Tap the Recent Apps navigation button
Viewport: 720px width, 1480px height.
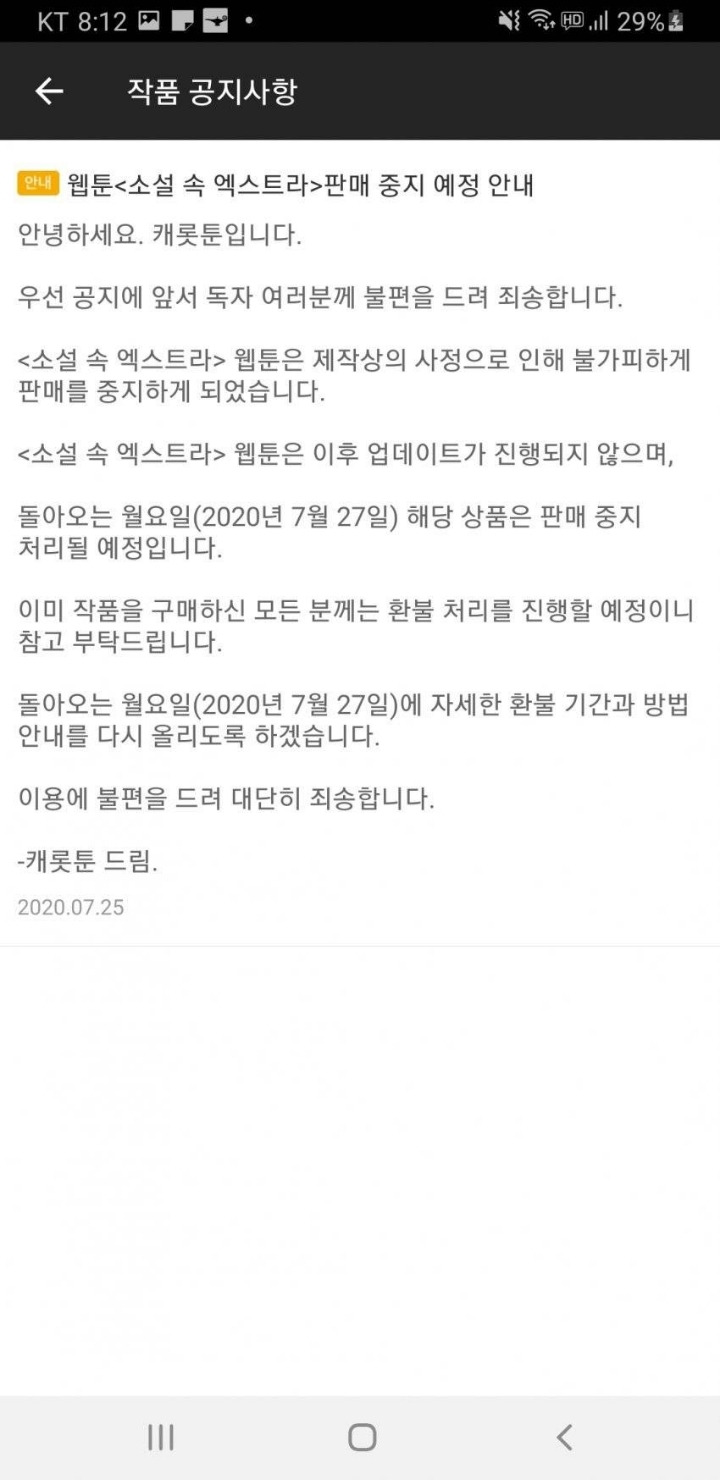click(x=160, y=1437)
